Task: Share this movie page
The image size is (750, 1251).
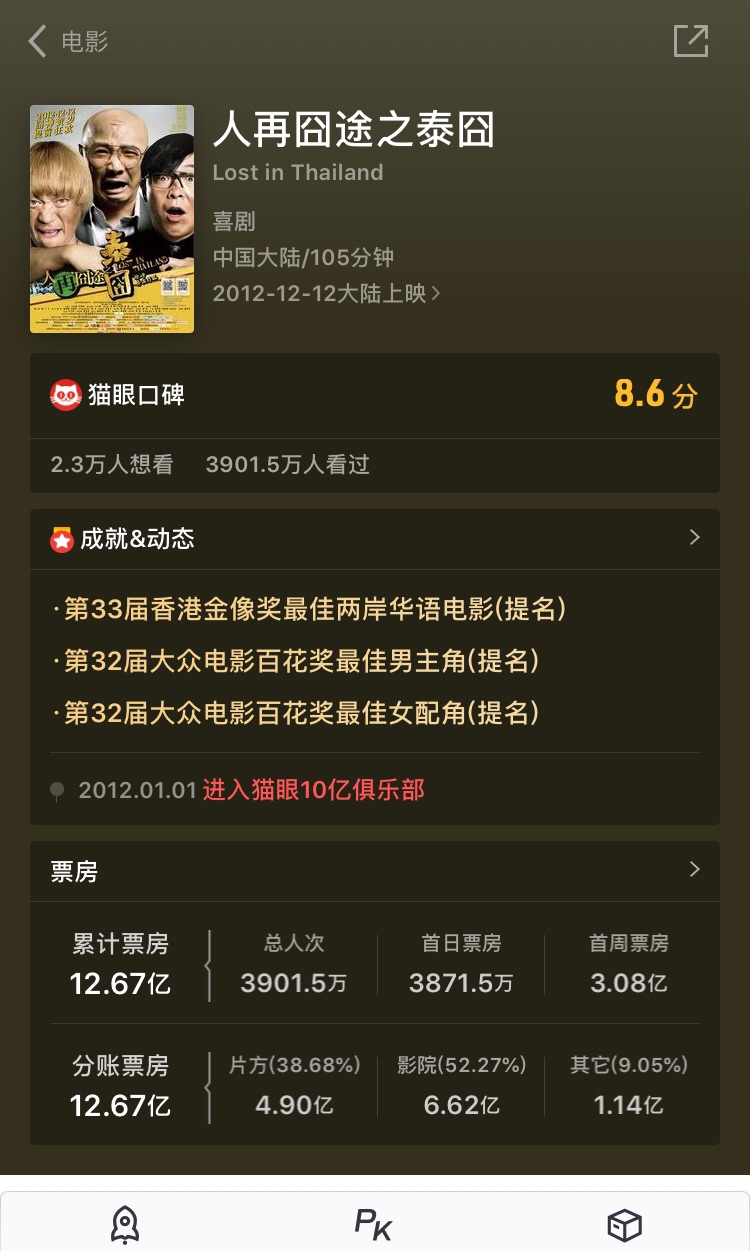Action: (x=691, y=41)
